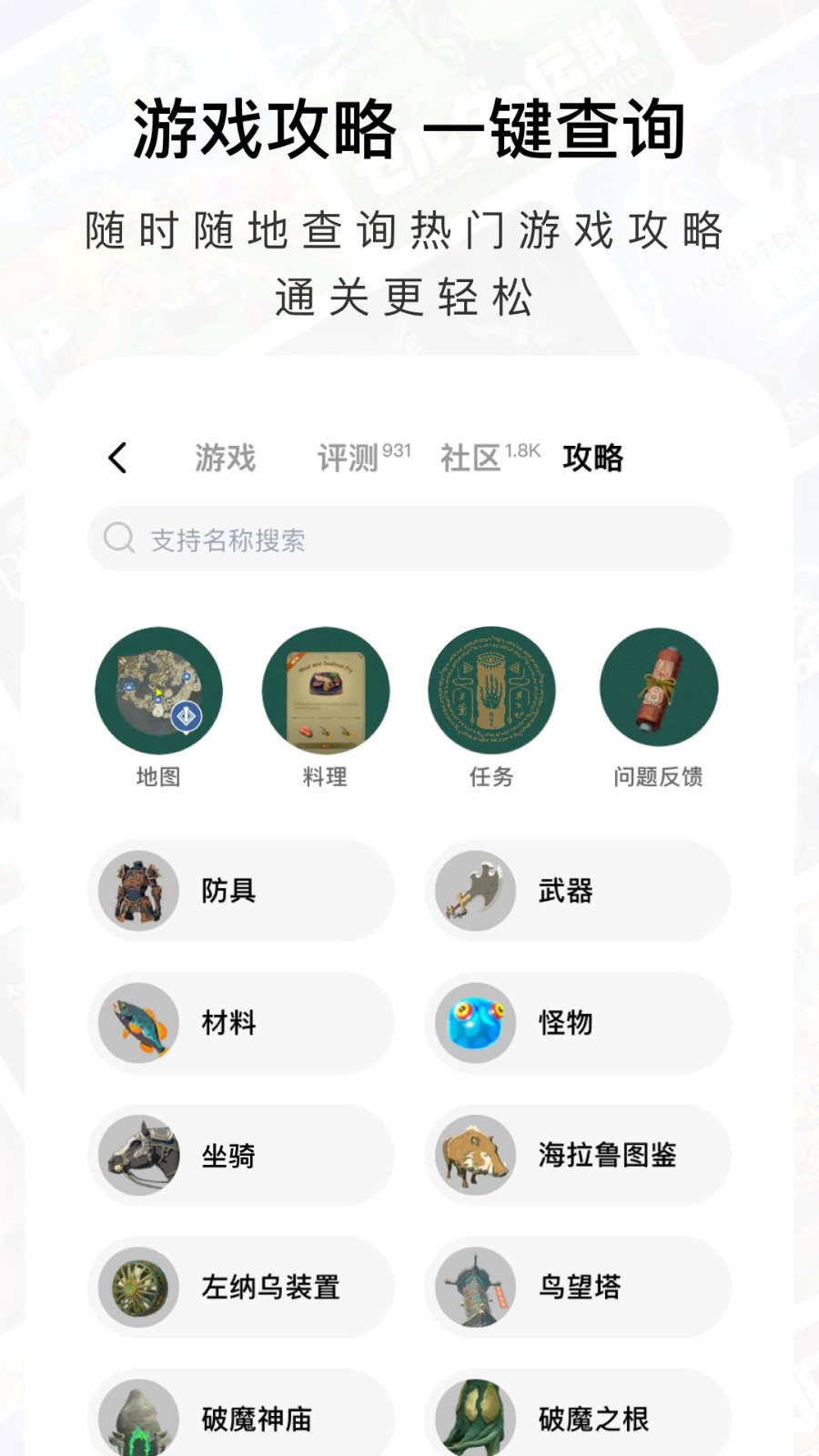The image size is (819, 1456).
Task: Tap the back arrow to return
Action: pos(118,458)
